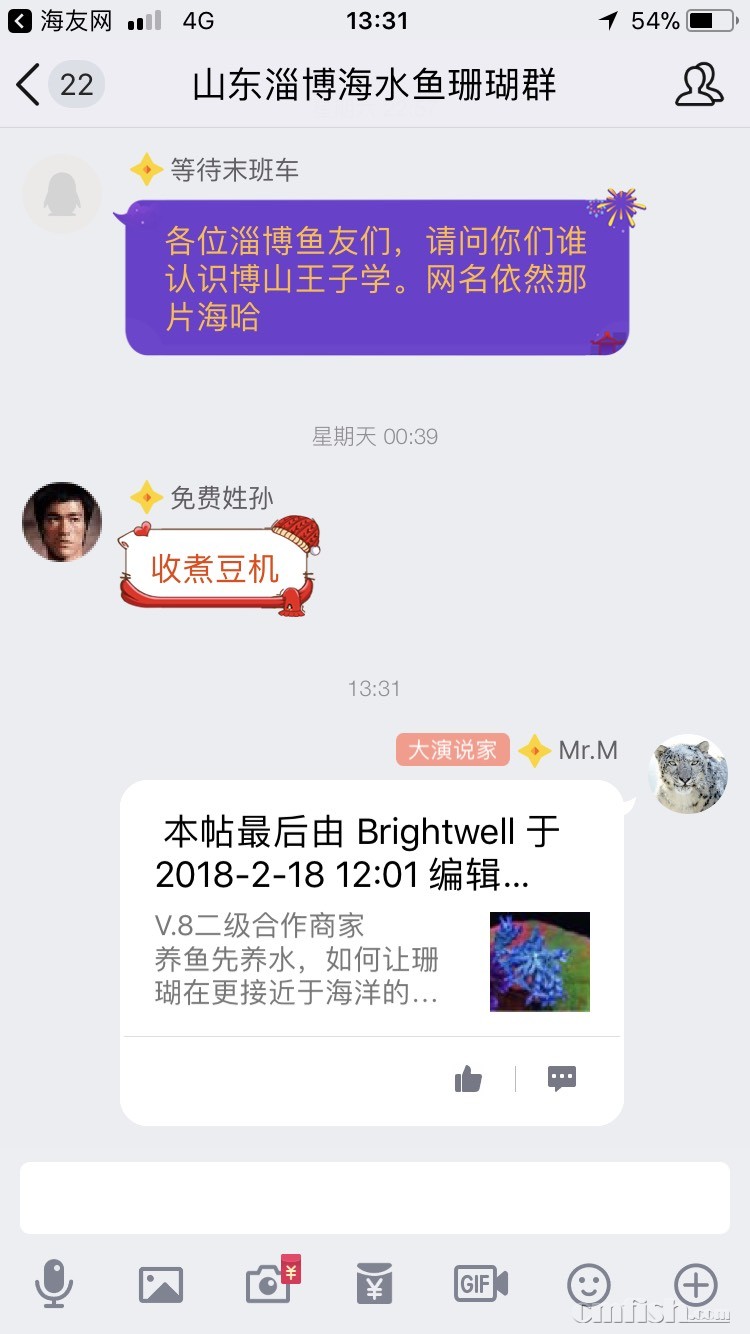Open the shared Brightwell post card
Screen dimensions: 750x1334
click(371, 910)
